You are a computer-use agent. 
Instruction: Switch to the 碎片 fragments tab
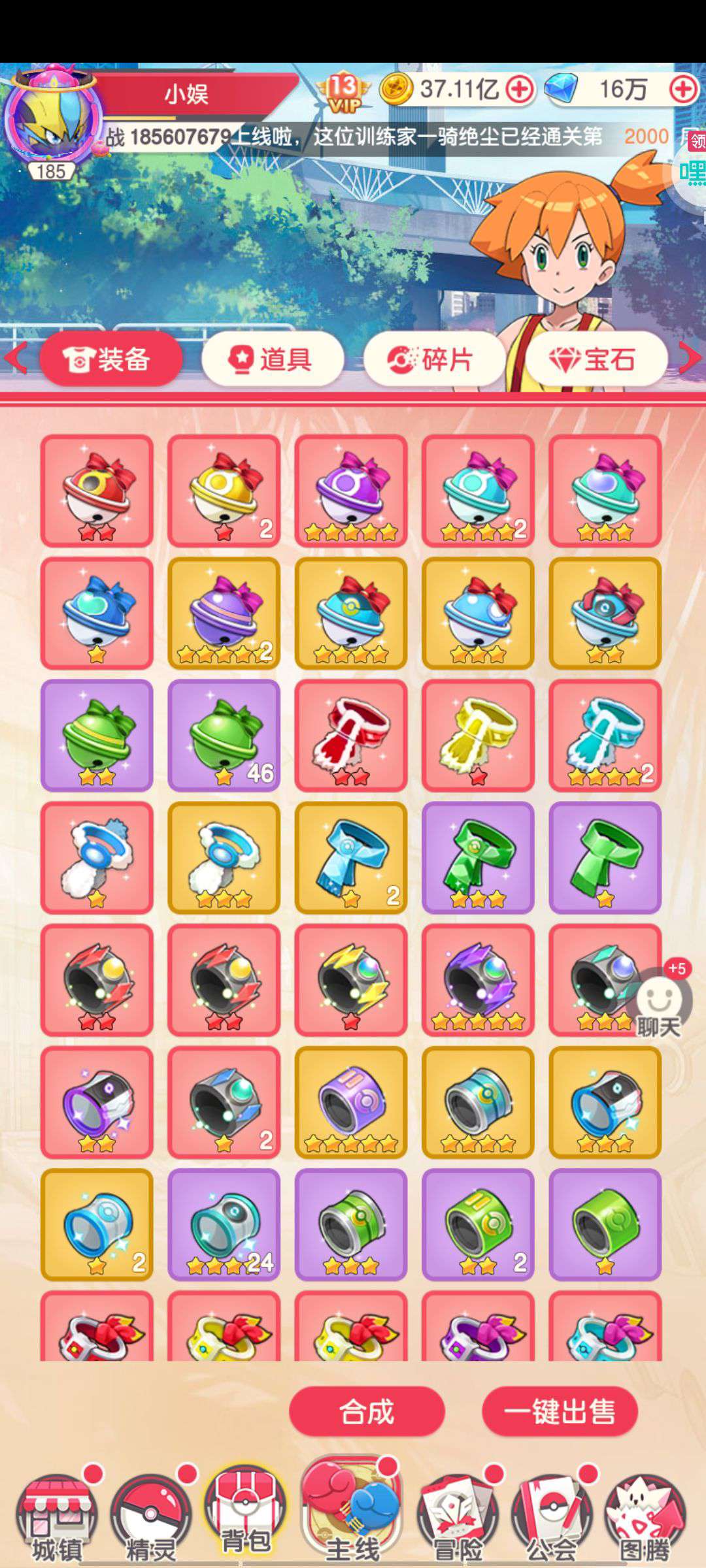coord(434,359)
